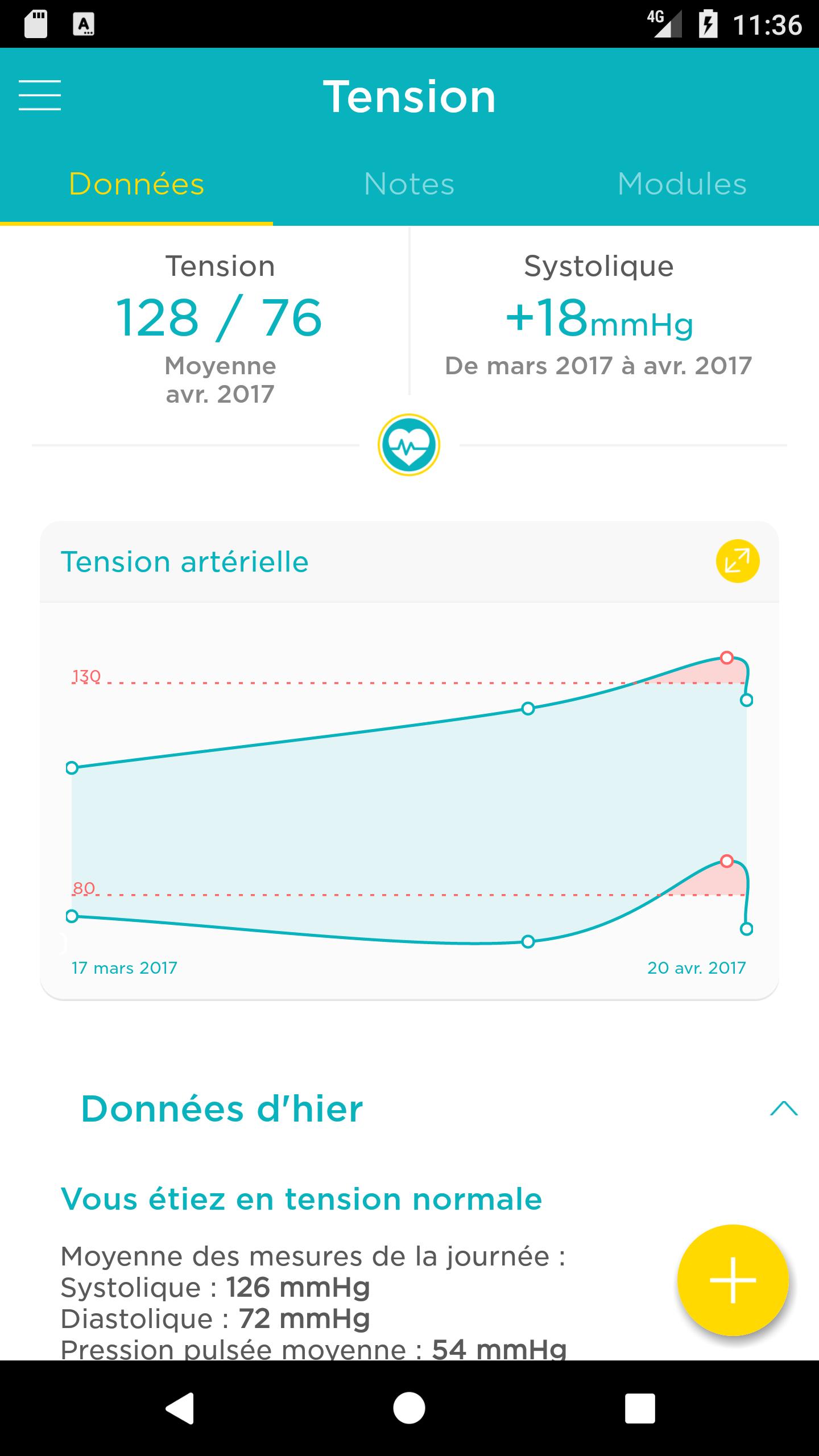819x1456 pixels.
Task: Select the Données tab
Action: pyautogui.click(x=136, y=184)
